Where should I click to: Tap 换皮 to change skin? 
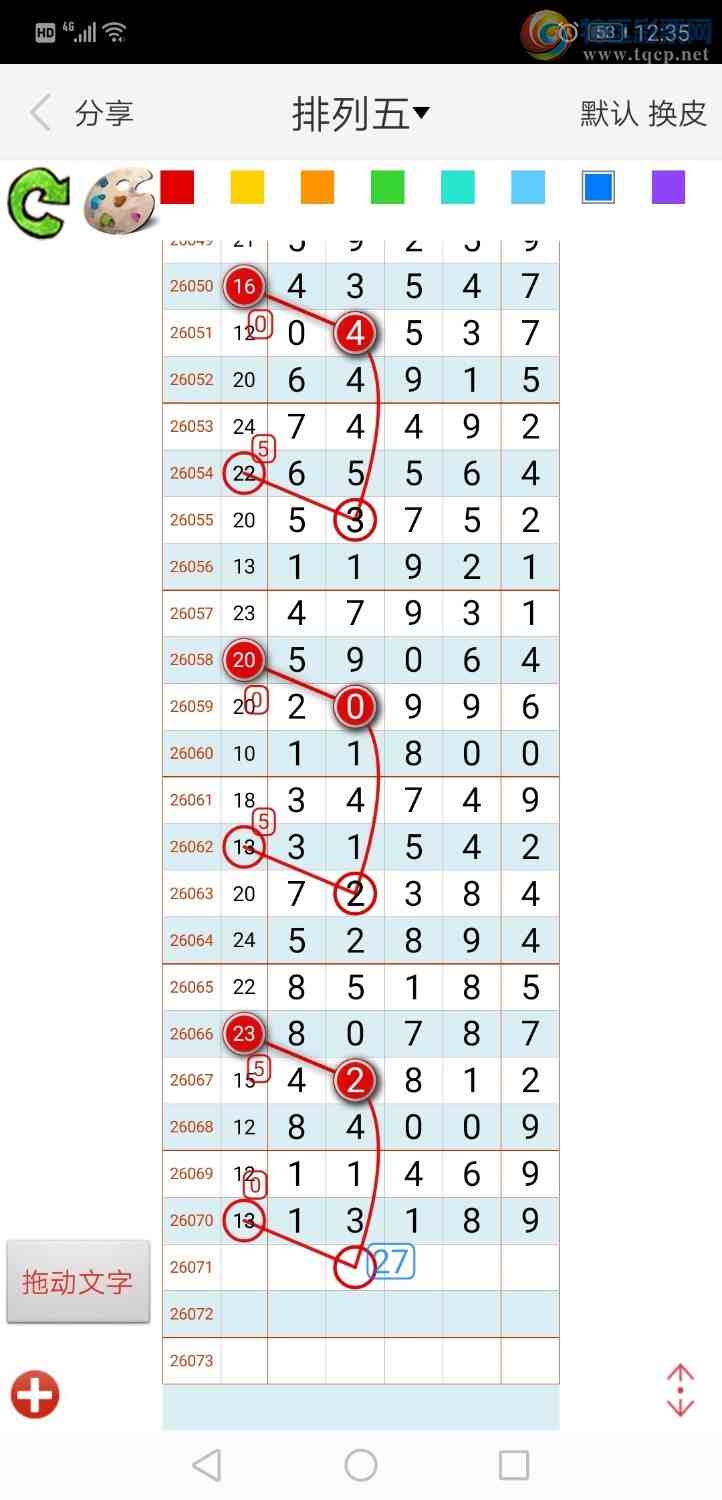[678, 113]
